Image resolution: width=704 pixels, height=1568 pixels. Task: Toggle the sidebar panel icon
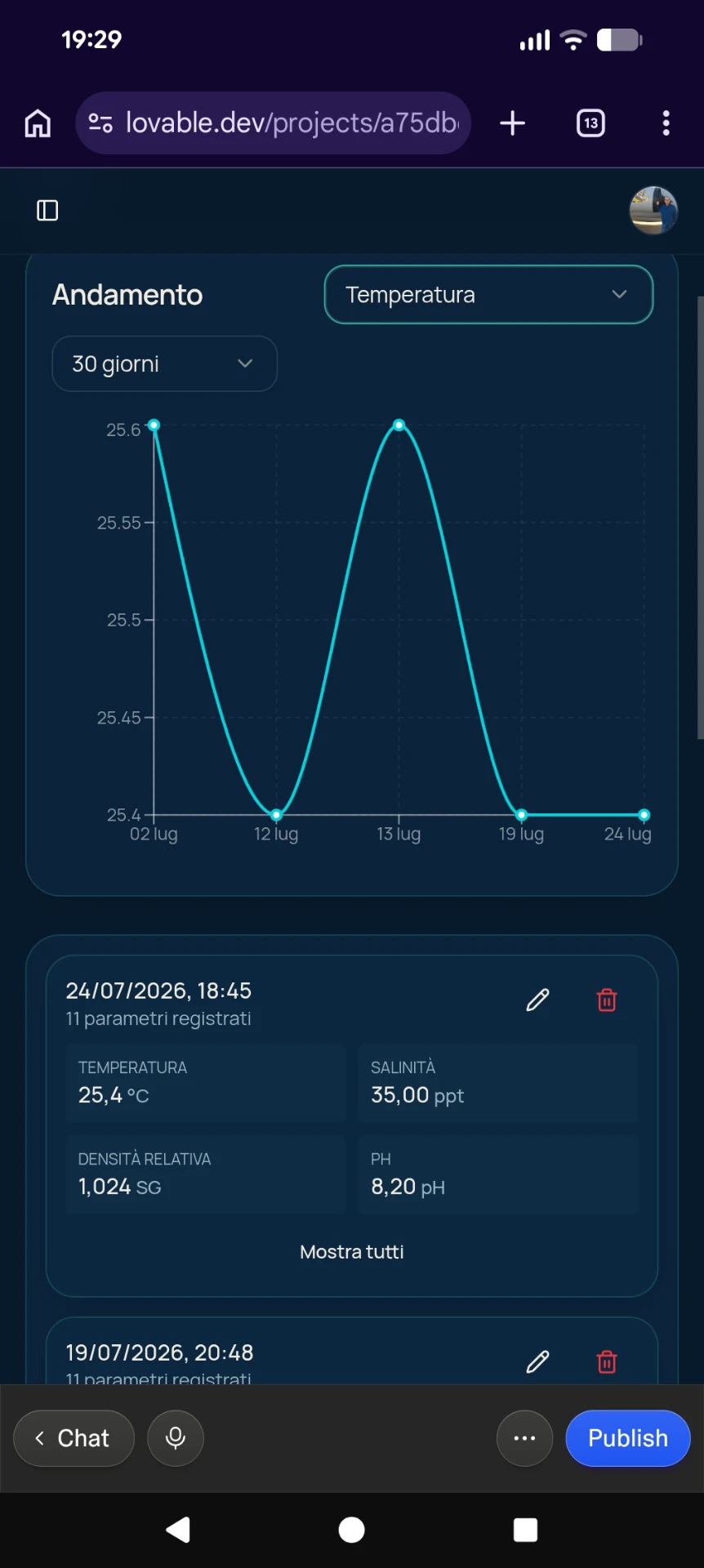tap(47, 211)
